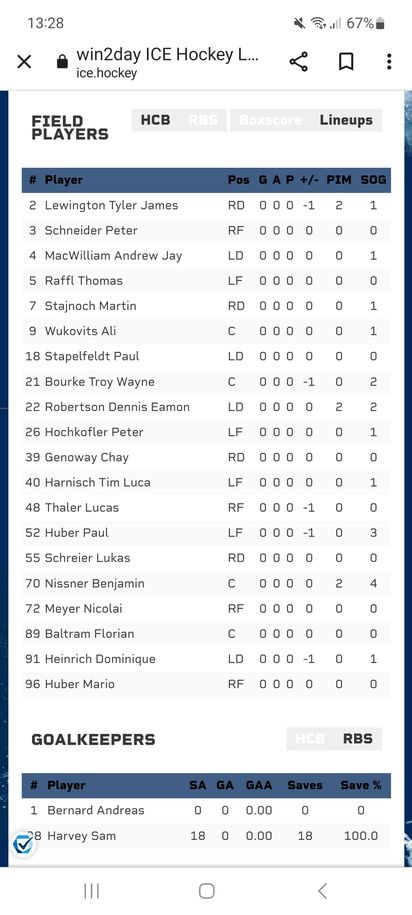The height and width of the screenshot is (915, 412).
Task: Select the Lineups view
Action: [346, 120]
